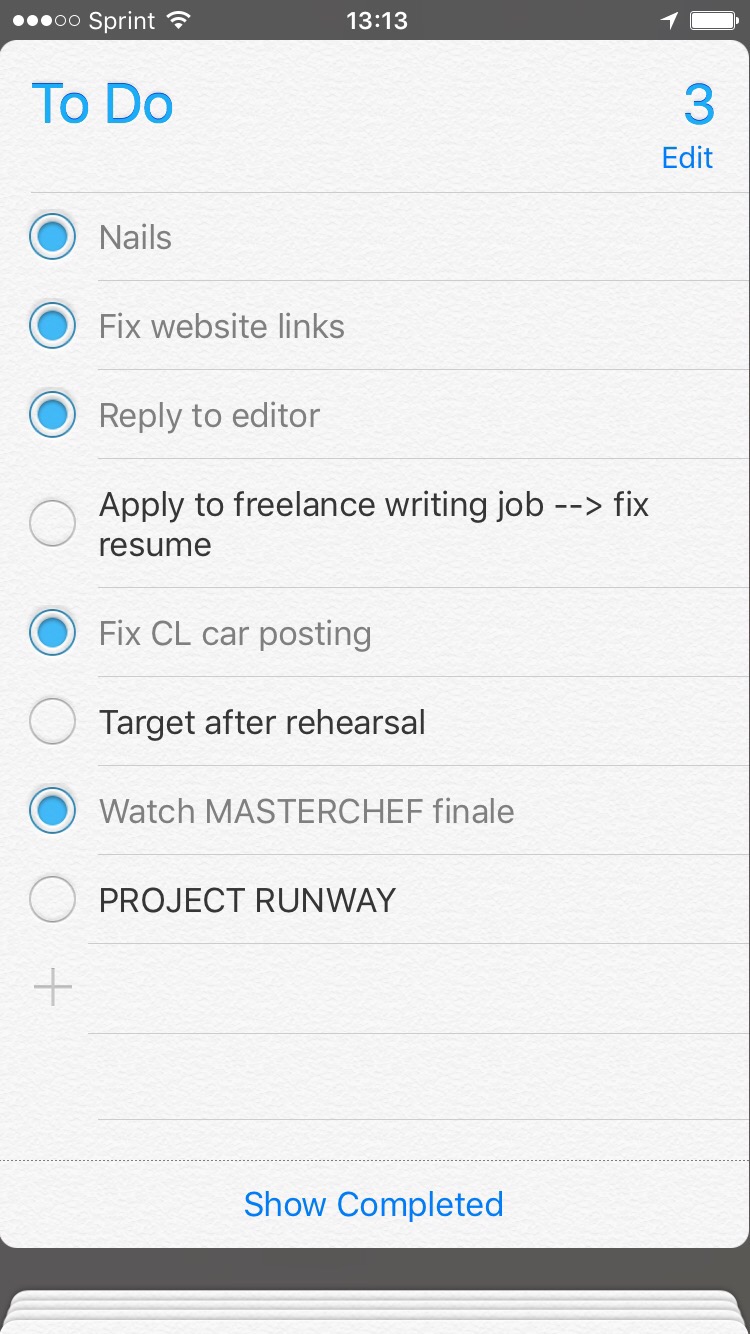This screenshot has width=750, height=1334.
Task: Uncheck Watch MASTERCHEF finale reminder
Action: click(52, 811)
